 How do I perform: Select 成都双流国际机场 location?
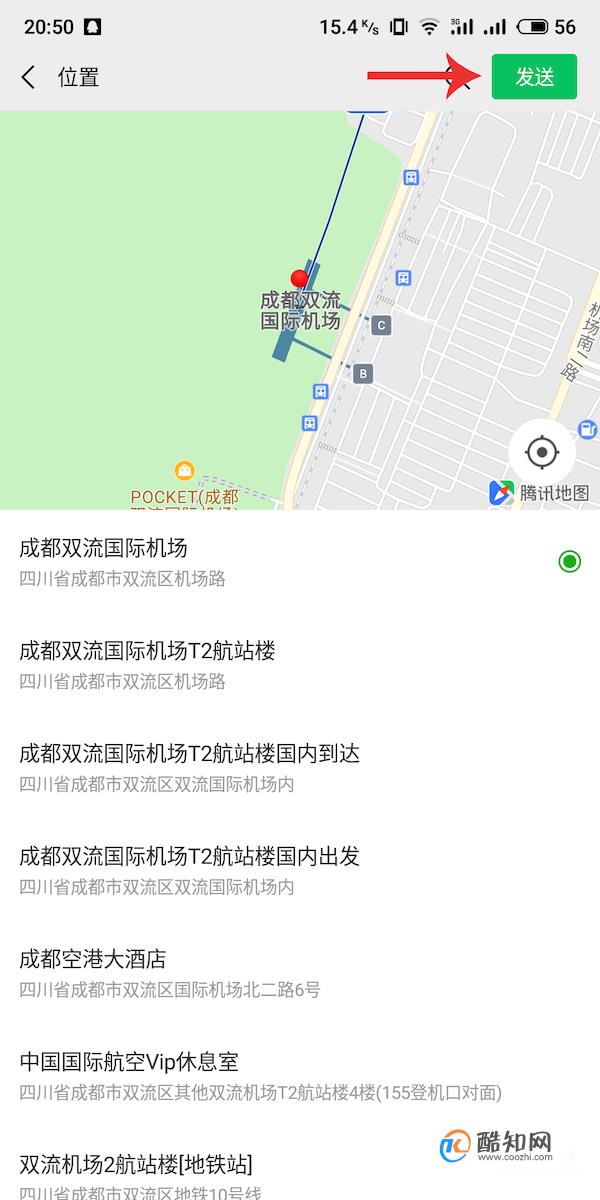pos(300,562)
